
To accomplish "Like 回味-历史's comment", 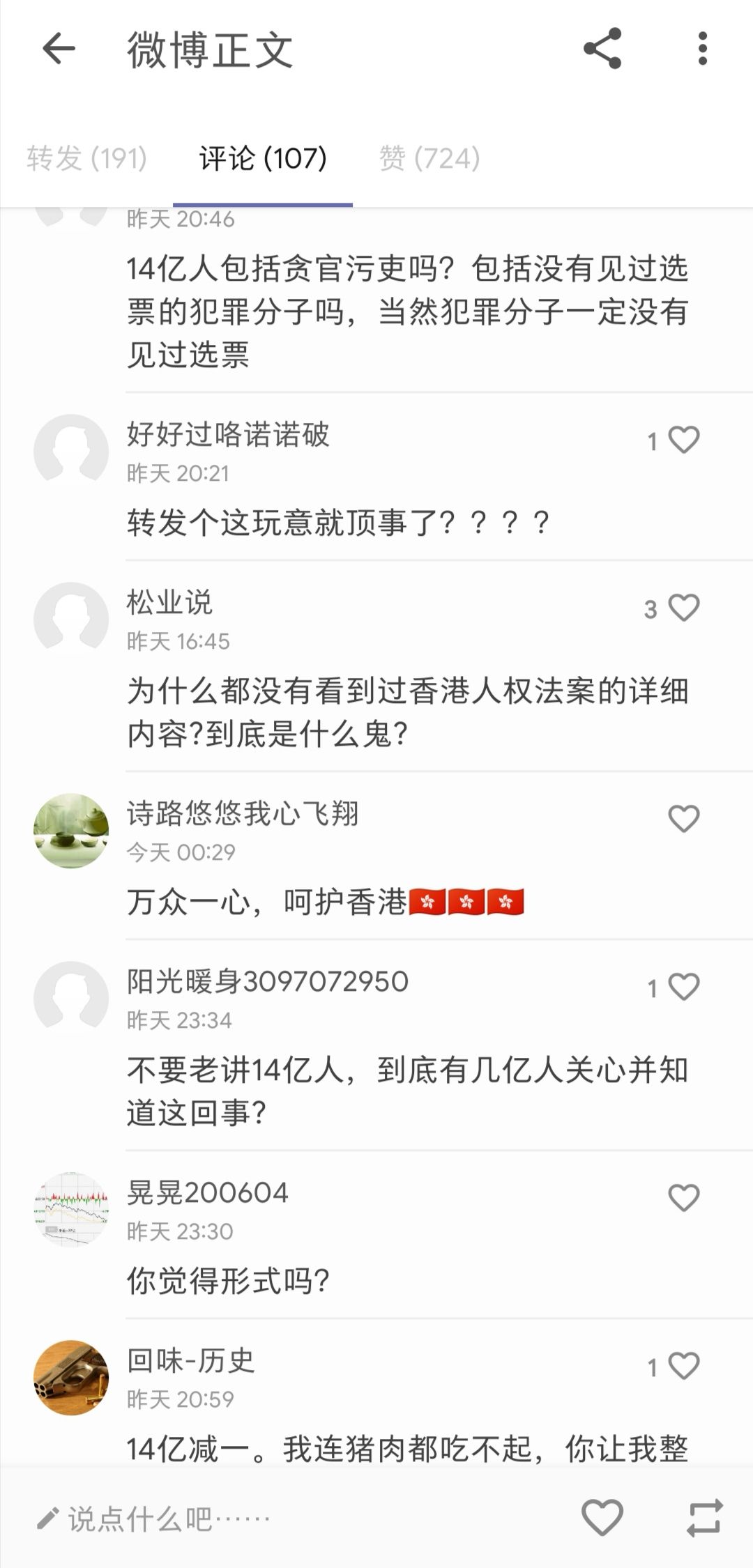I will [683, 1366].
